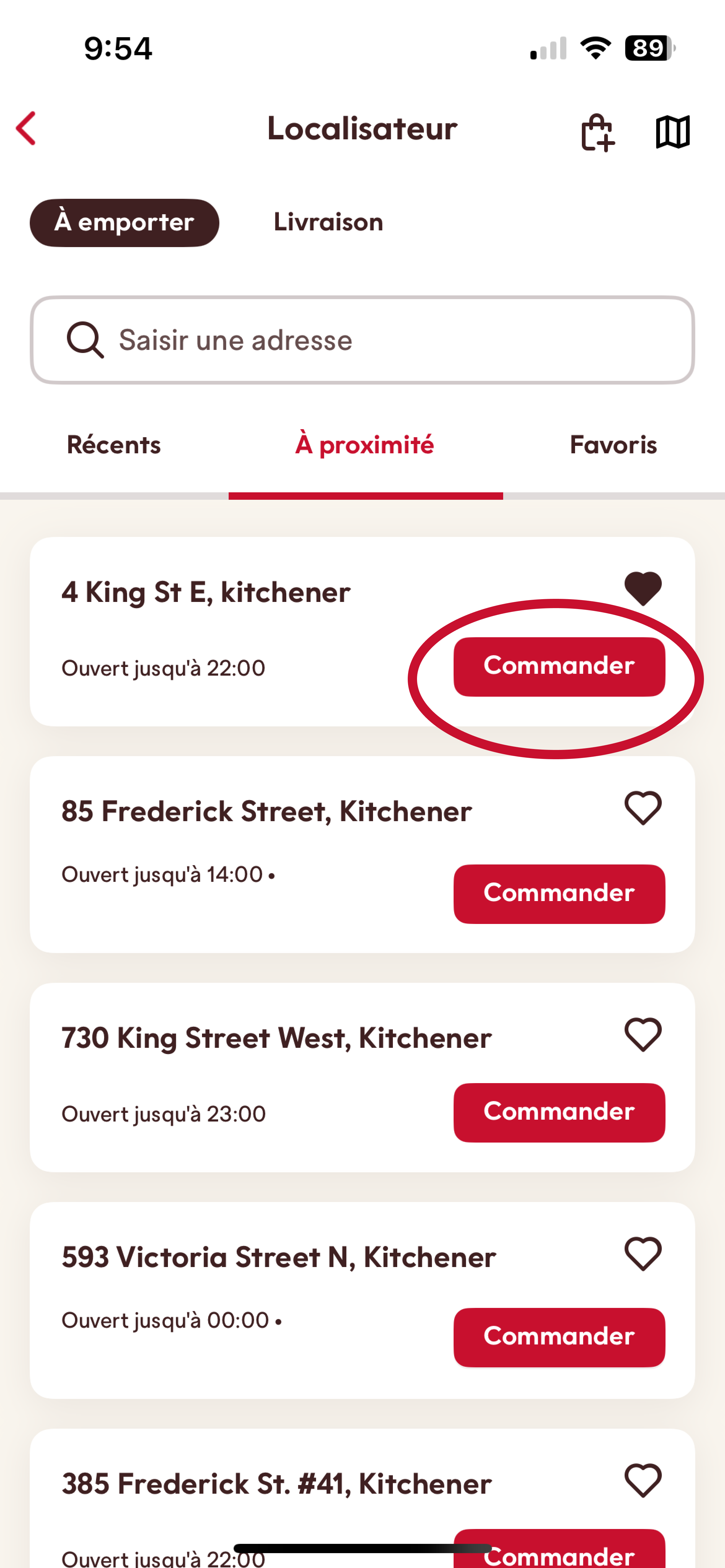The height and width of the screenshot is (1568, 725).
Task: Unfavorite 4 King St E location
Action: (643, 589)
